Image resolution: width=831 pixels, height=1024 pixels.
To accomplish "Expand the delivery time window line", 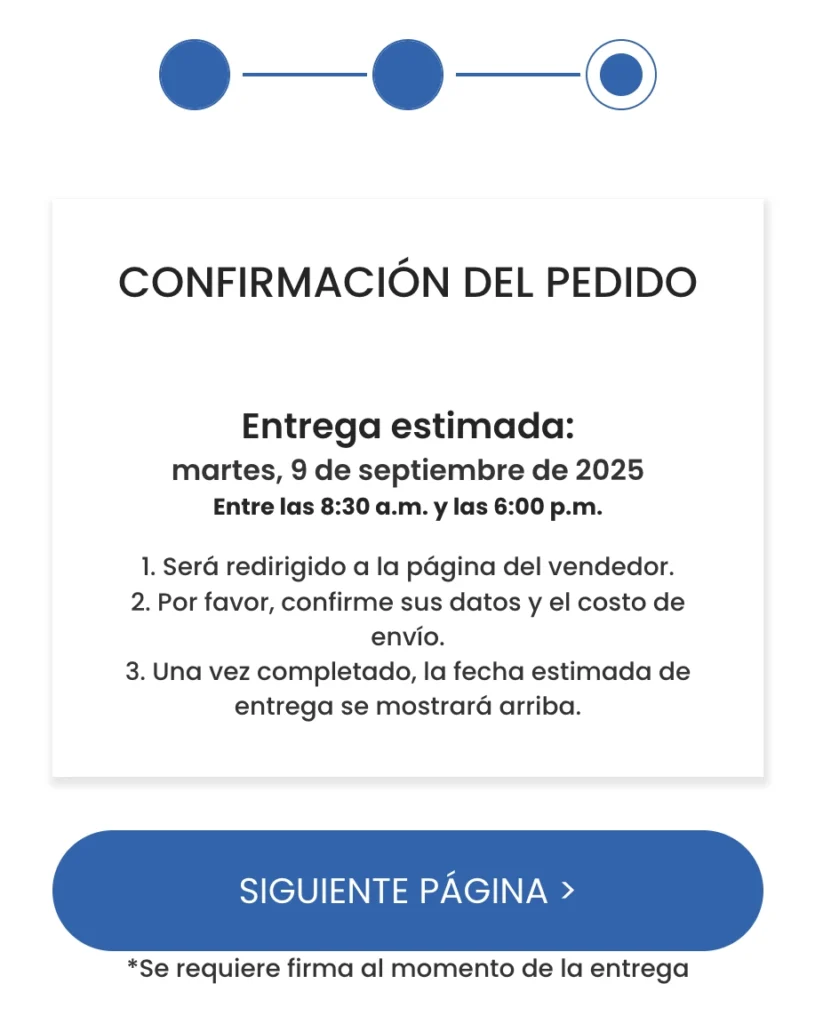I will 407,507.
